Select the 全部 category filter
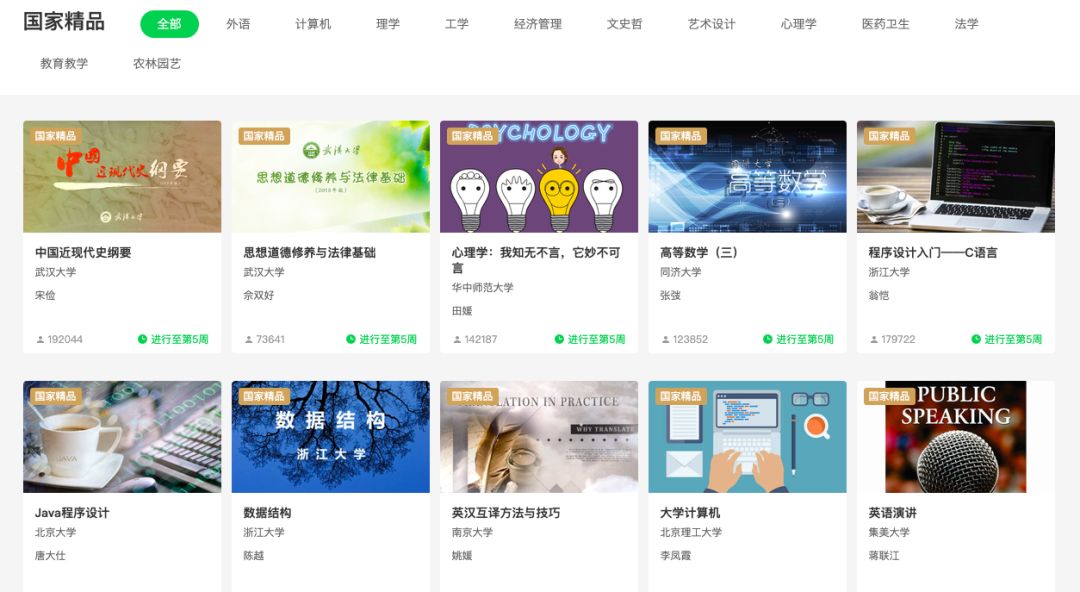The height and width of the screenshot is (592, 1080). pyautogui.click(x=169, y=24)
